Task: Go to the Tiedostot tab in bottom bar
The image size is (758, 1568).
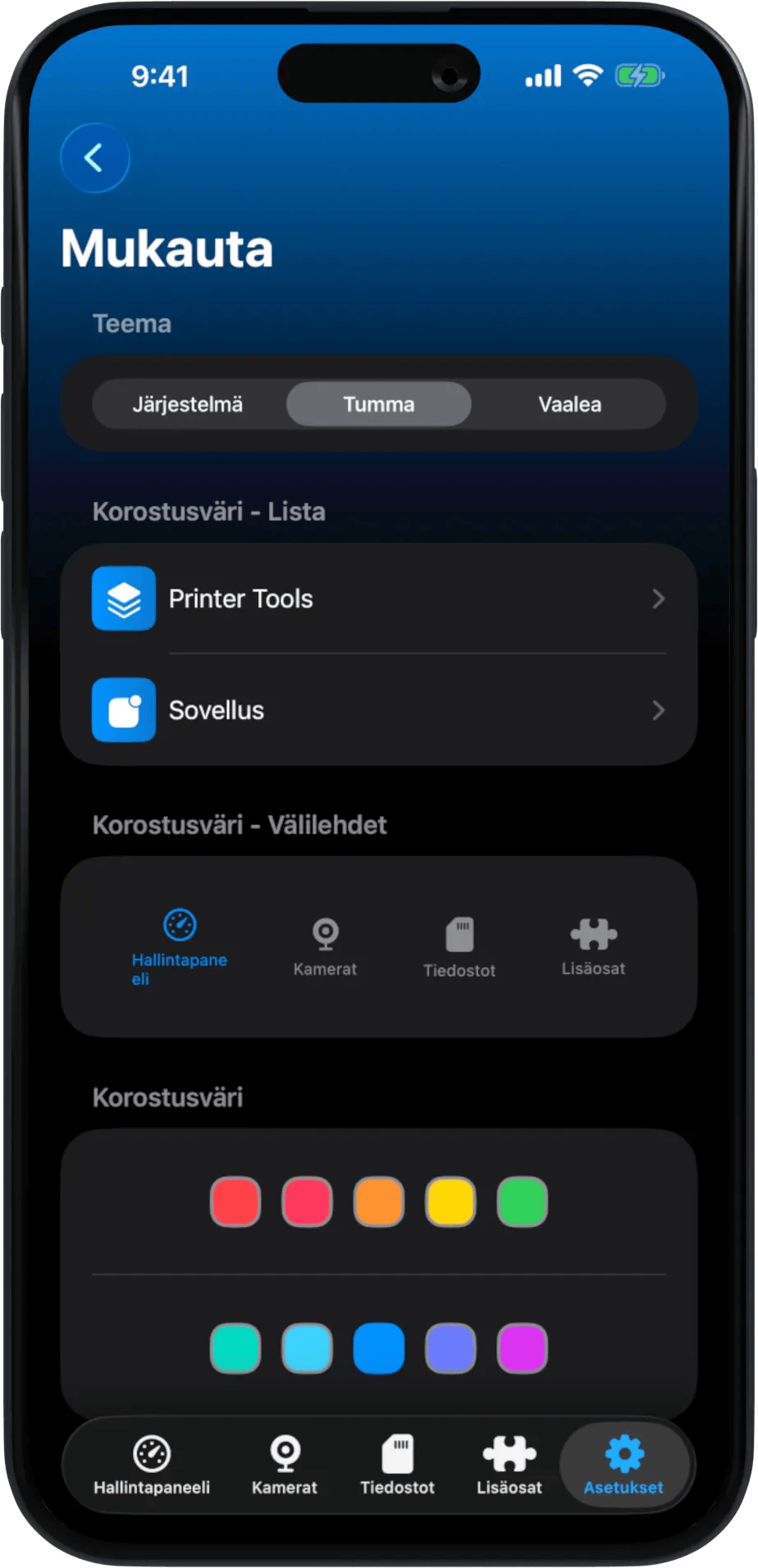Action: pyautogui.click(x=398, y=1465)
